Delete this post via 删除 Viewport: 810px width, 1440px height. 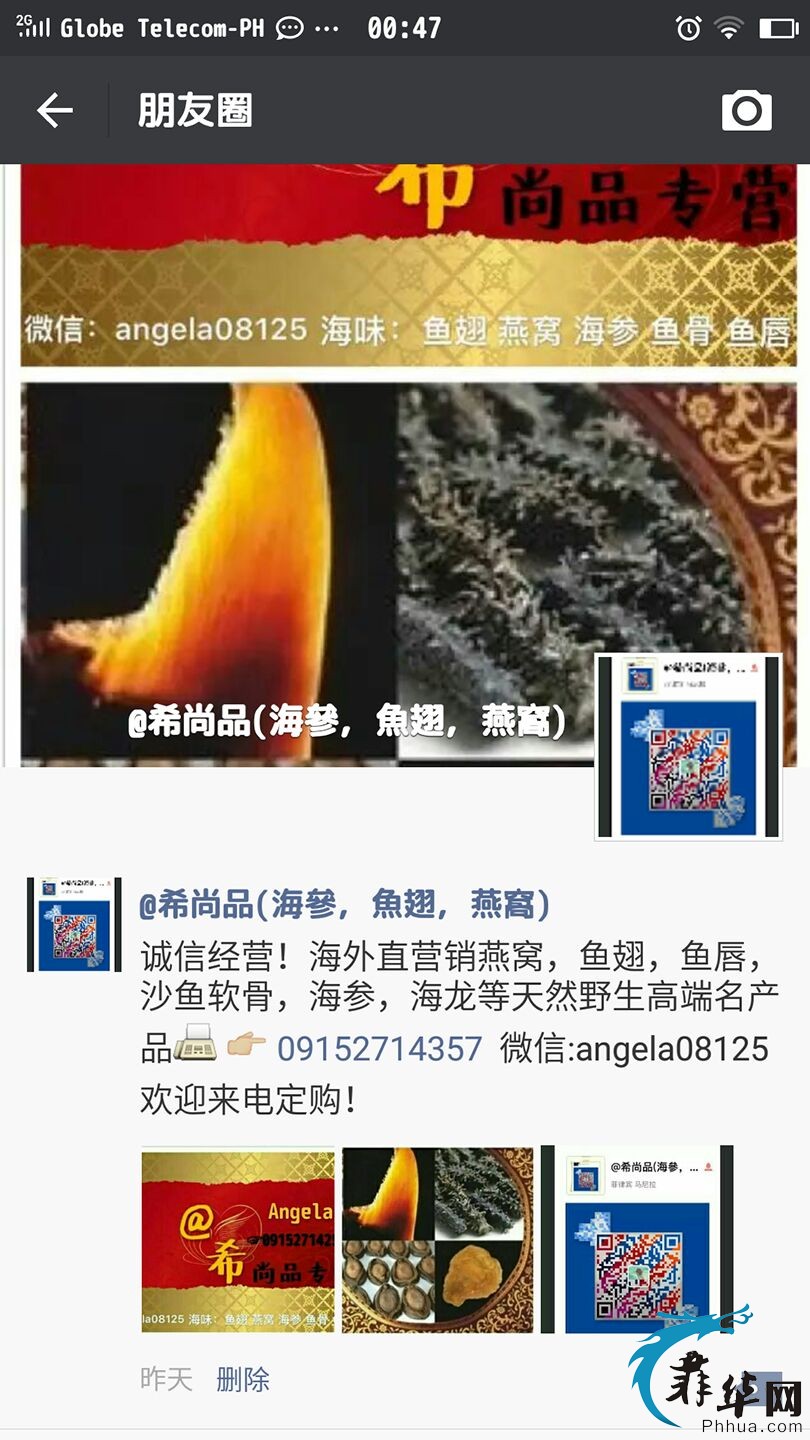coord(243,1380)
